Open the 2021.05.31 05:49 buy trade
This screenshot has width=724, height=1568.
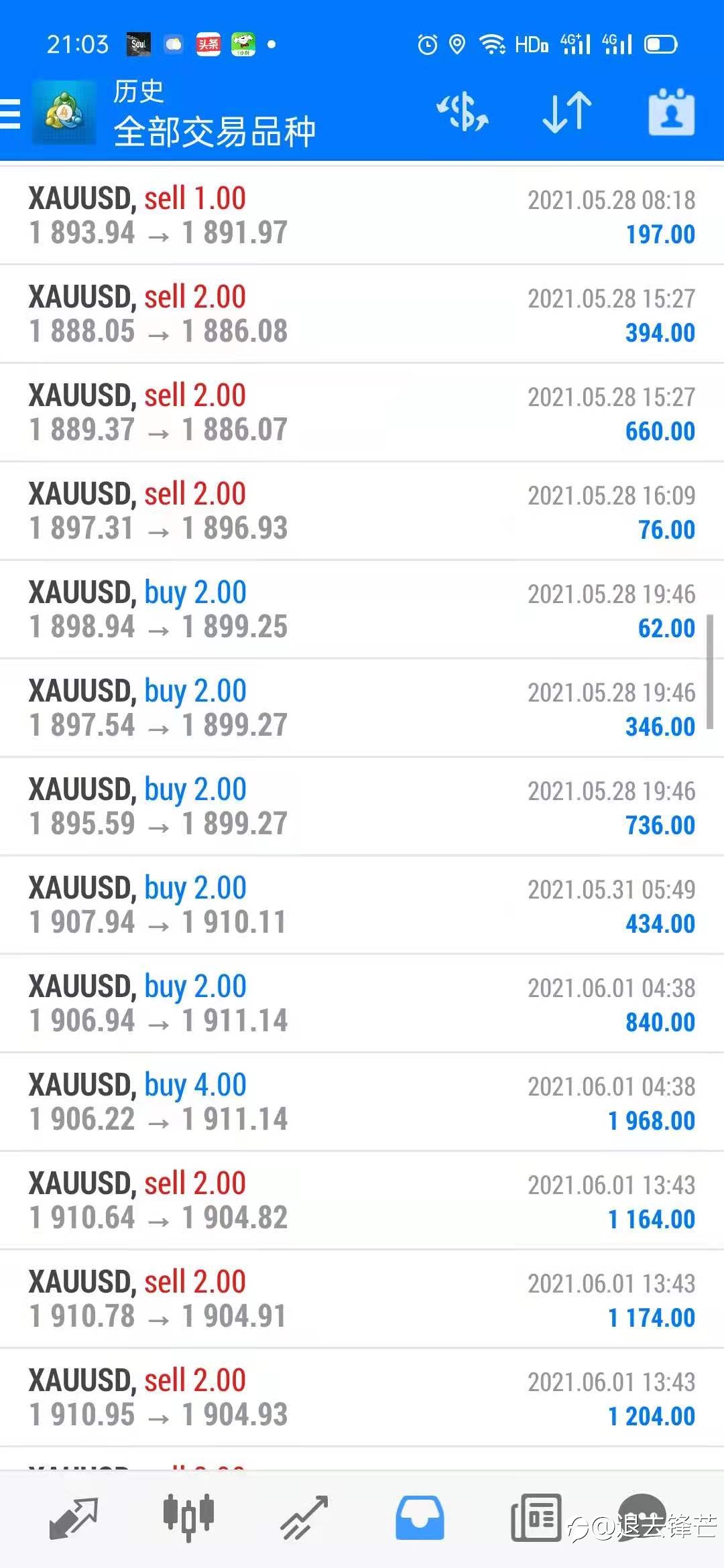coord(362,905)
